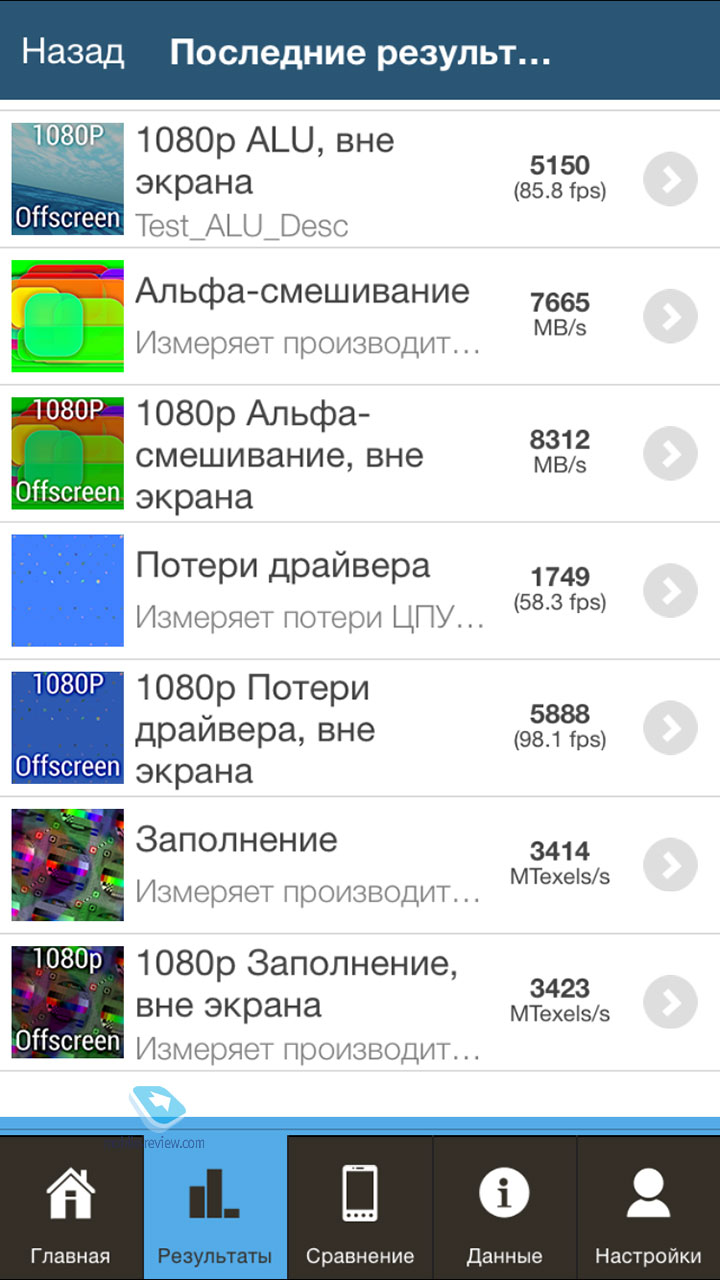This screenshot has width=720, height=1280.
Task: Open the Заполнение 3414 MTexels/s result
Action: point(360,865)
